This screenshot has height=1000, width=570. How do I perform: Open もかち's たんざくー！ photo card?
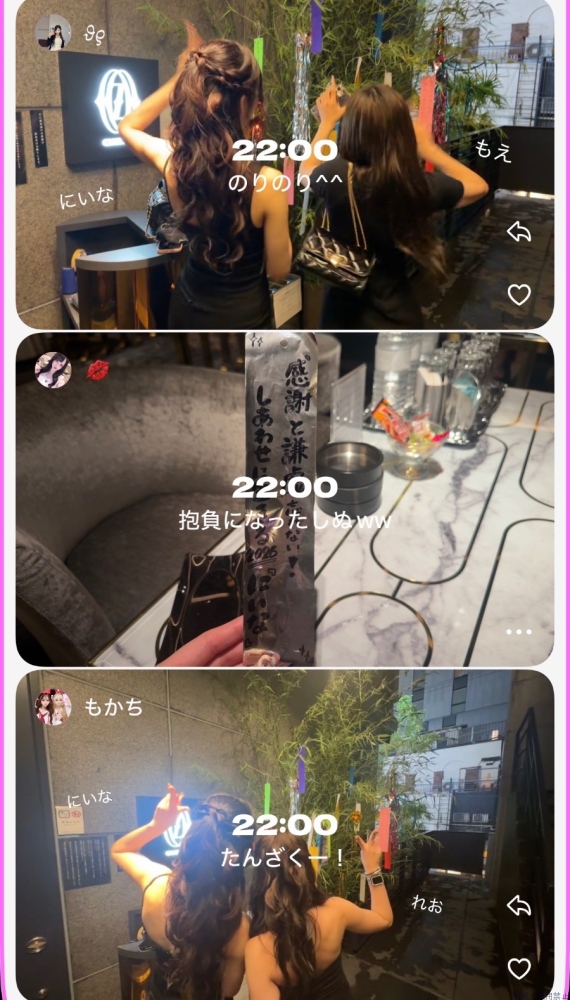(x=285, y=835)
